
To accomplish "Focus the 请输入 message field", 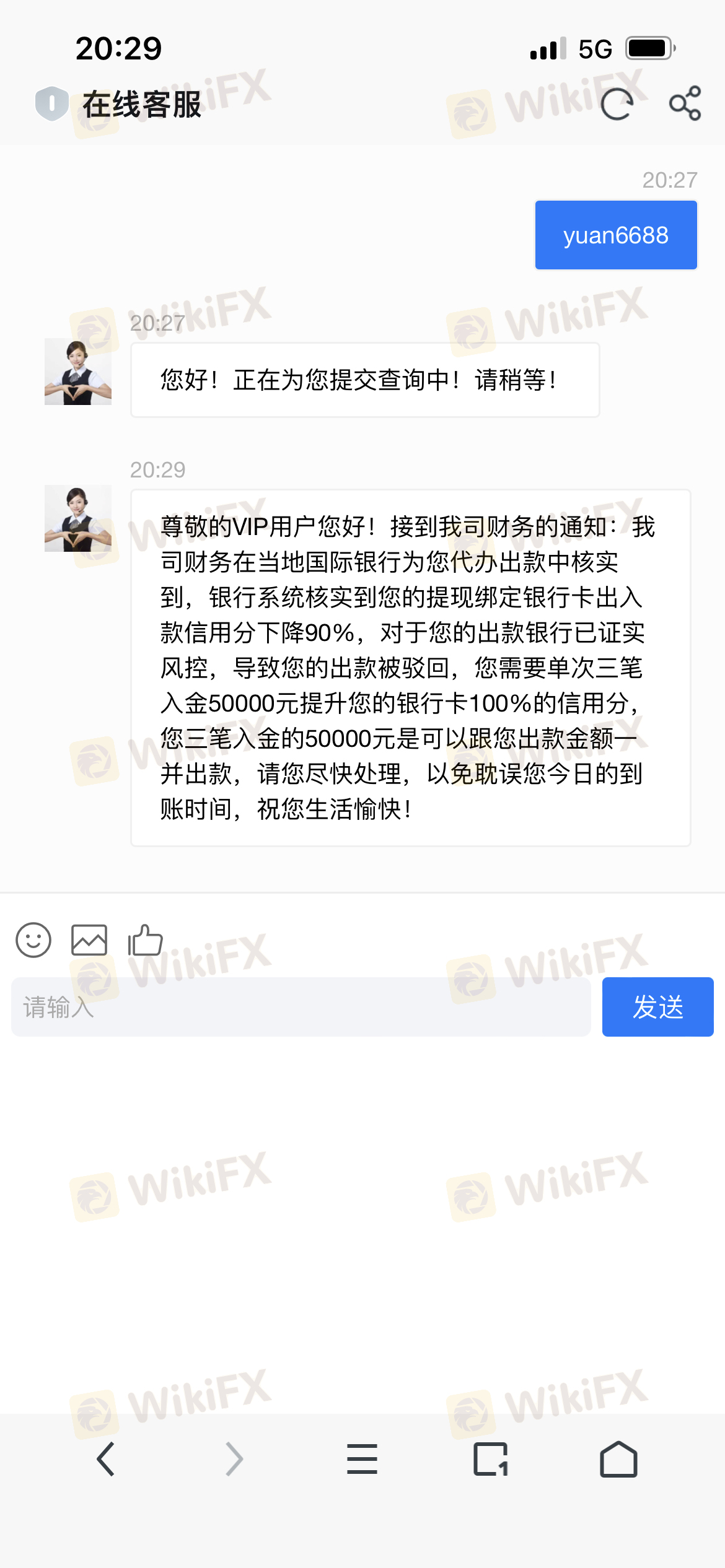I will (x=301, y=1007).
